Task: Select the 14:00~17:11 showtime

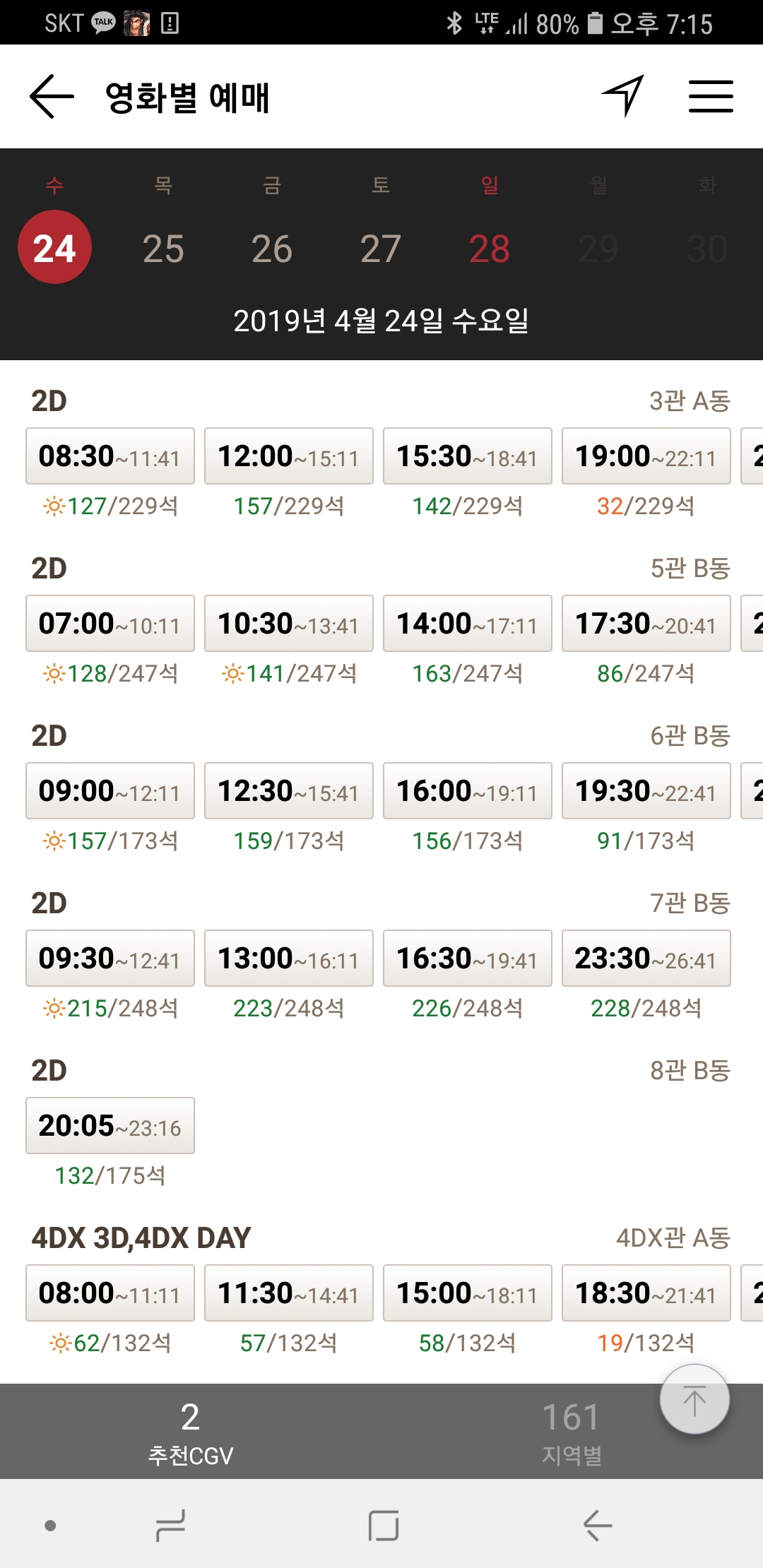Action: click(467, 624)
